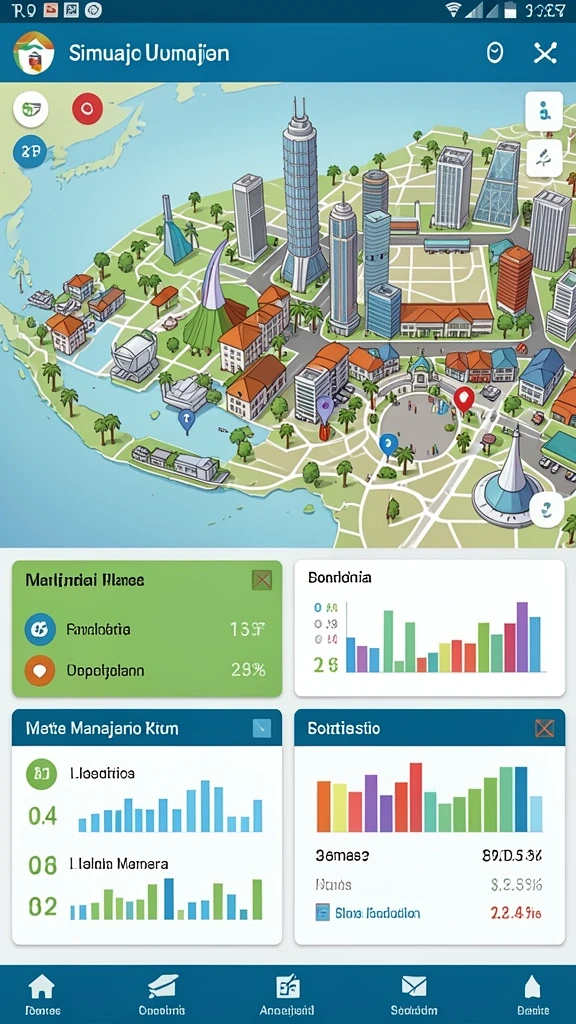Open the clock icon in the app bar
This screenshot has height=1024, width=576.
[x=495, y=53]
